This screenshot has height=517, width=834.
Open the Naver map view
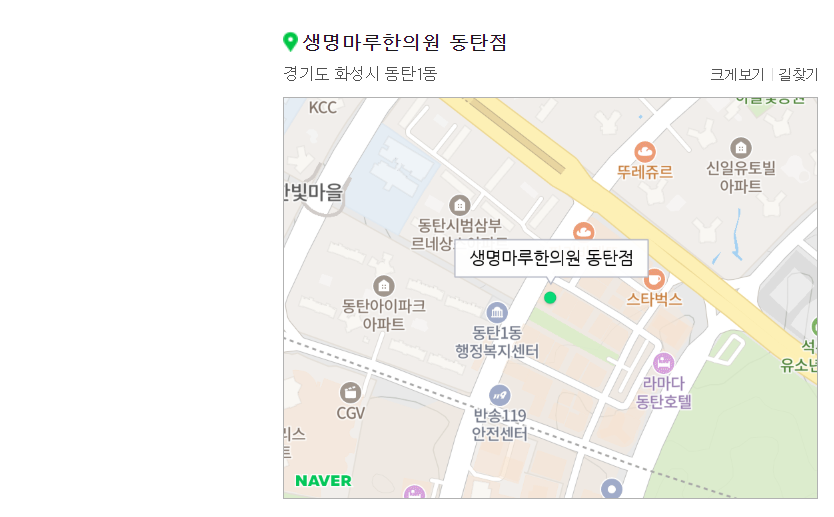323,481
